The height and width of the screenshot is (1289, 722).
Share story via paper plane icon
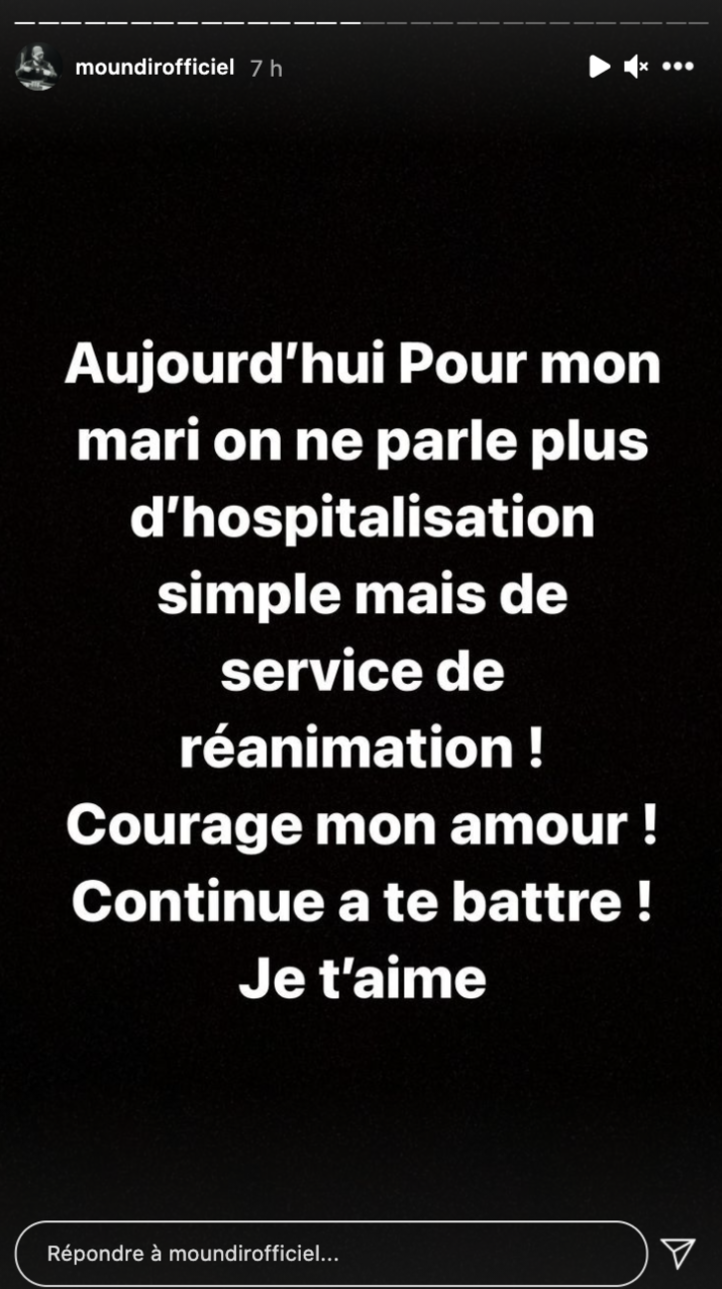click(x=678, y=1253)
